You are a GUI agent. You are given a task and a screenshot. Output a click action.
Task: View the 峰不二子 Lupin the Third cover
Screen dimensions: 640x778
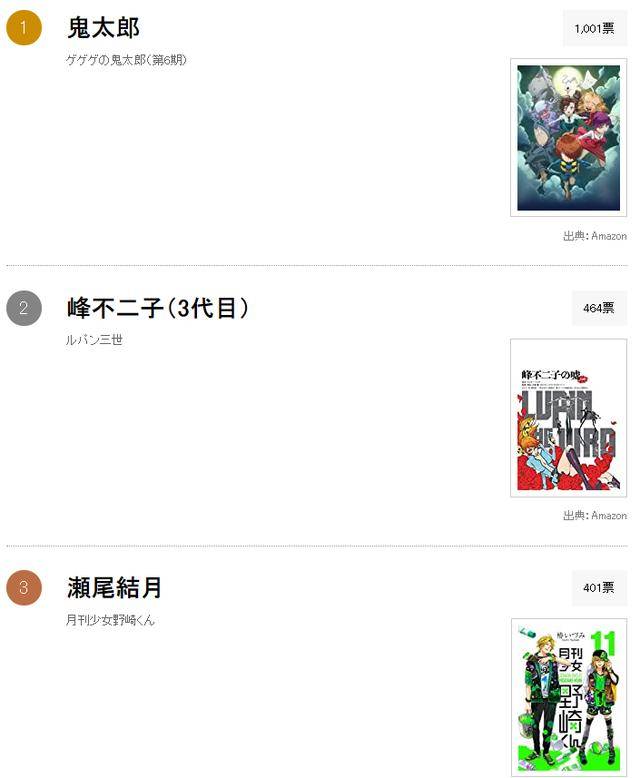(x=568, y=418)
